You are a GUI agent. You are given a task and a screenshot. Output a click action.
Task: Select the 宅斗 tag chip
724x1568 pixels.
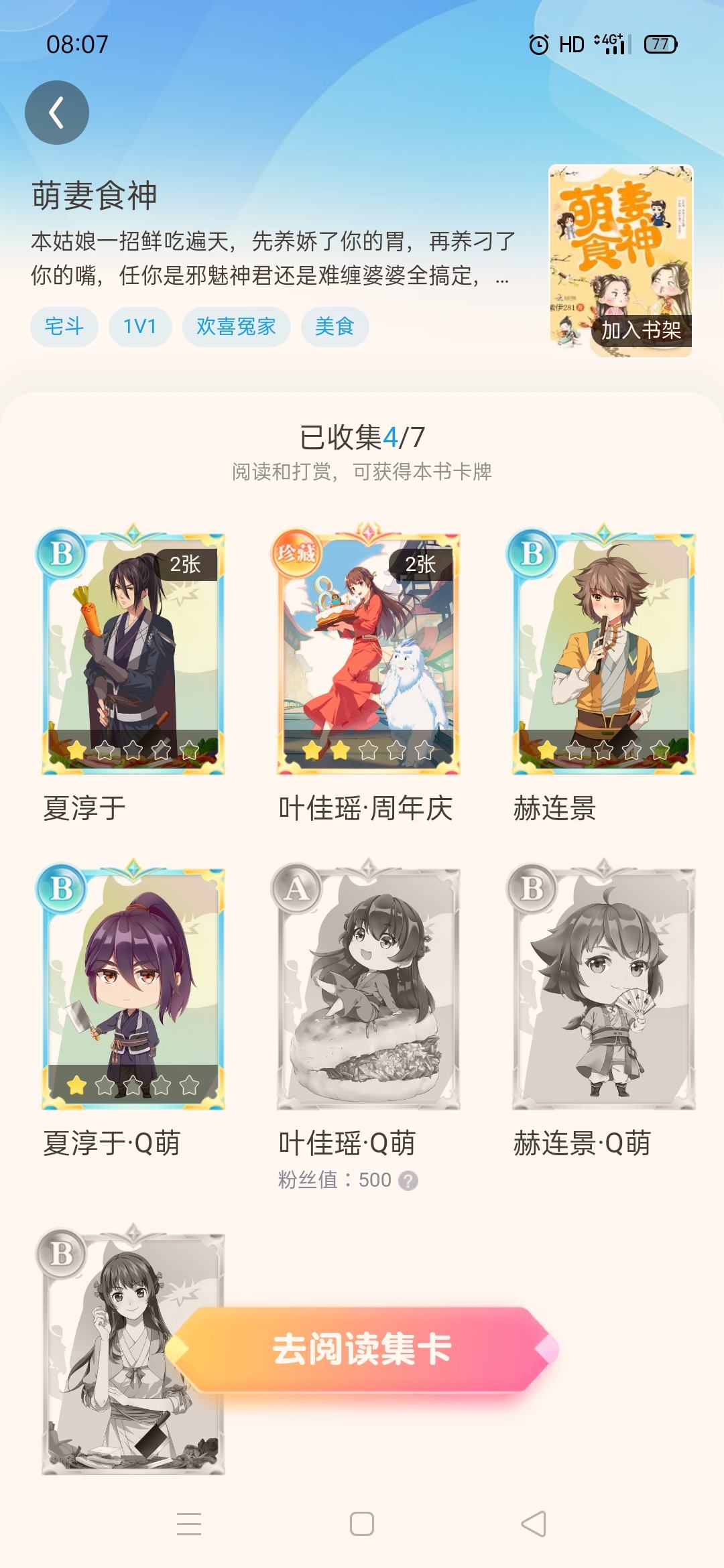(x=64, y=327)
